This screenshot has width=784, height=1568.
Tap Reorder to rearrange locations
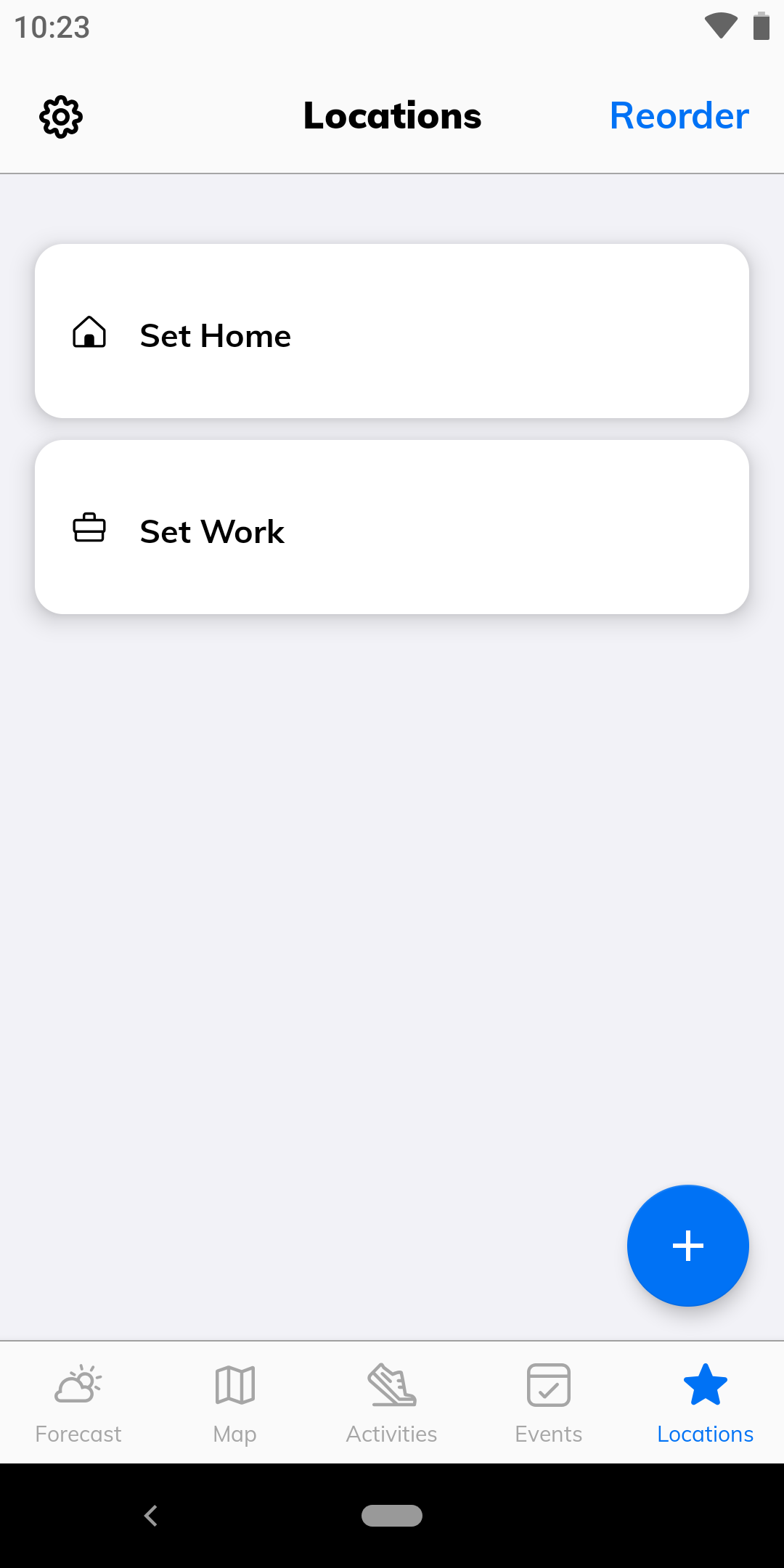click(679, 116)
